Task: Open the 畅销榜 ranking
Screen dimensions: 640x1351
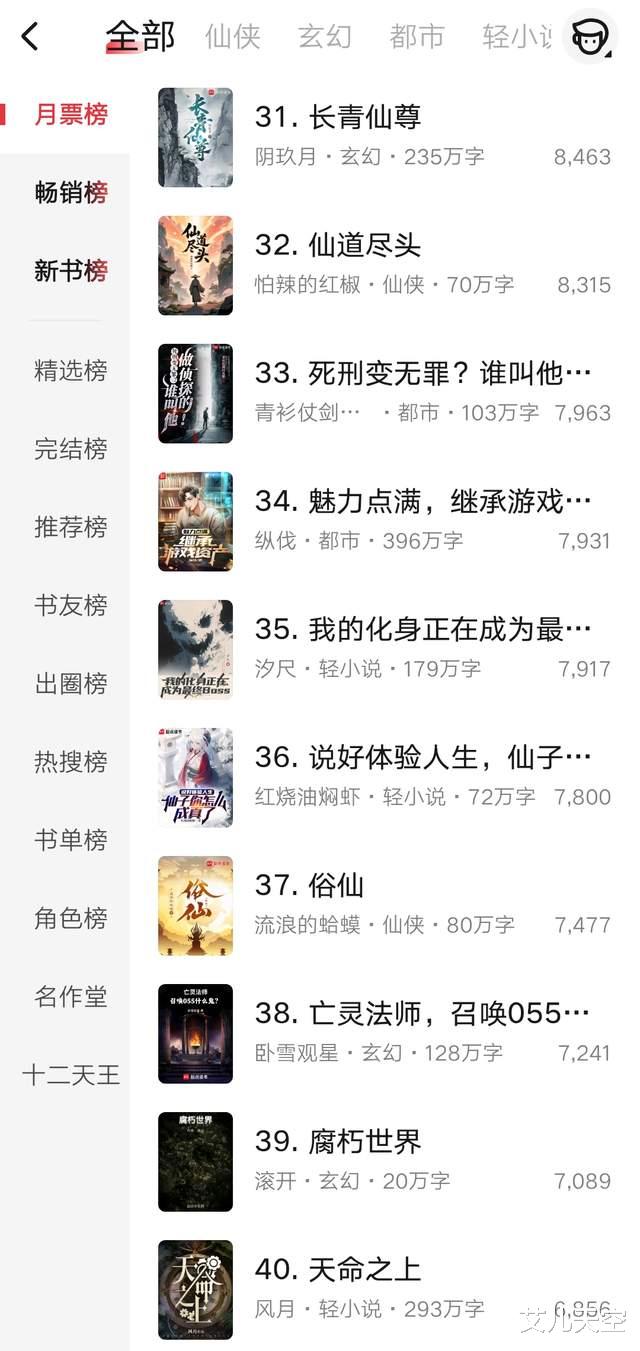Action: [x=70, y=192]
